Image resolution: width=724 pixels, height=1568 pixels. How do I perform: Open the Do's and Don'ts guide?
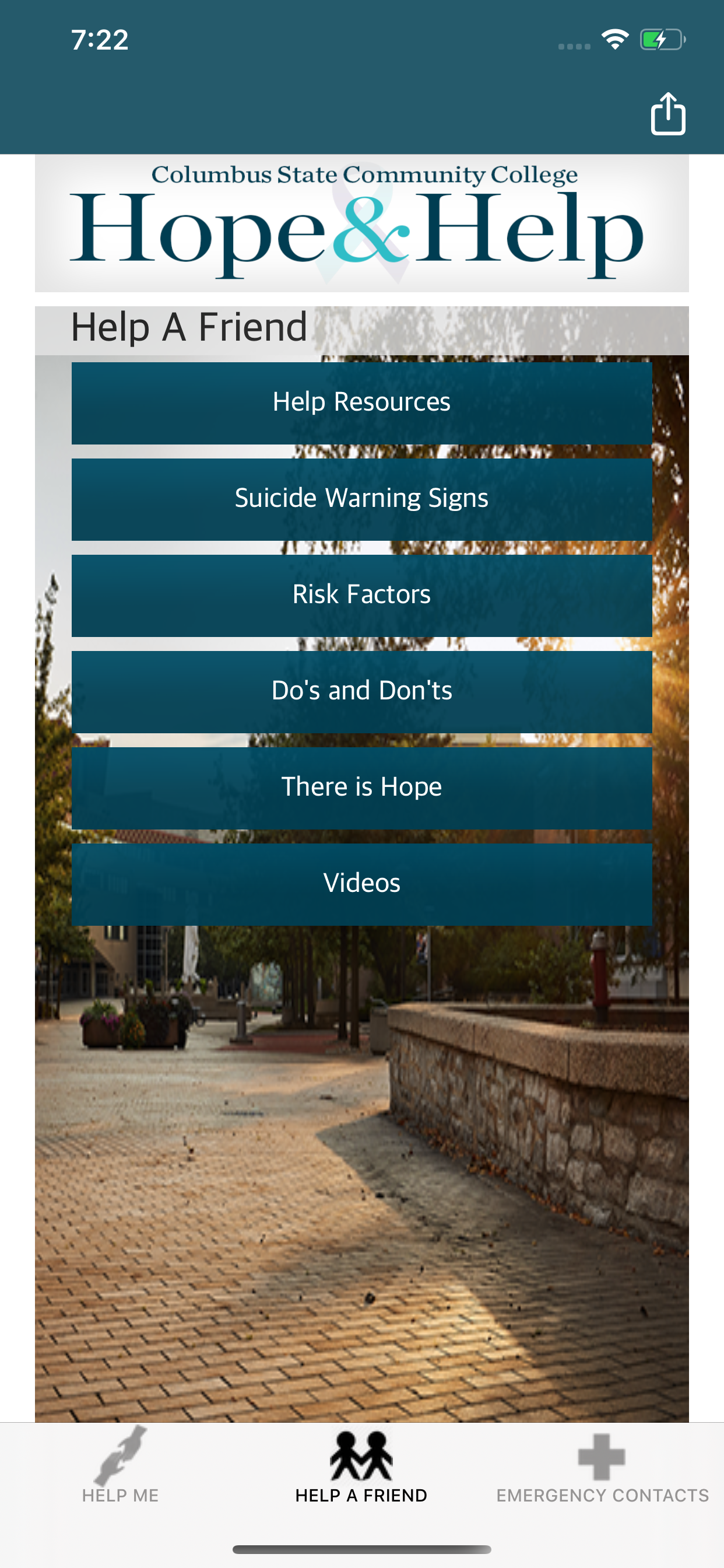pos(361,690)
